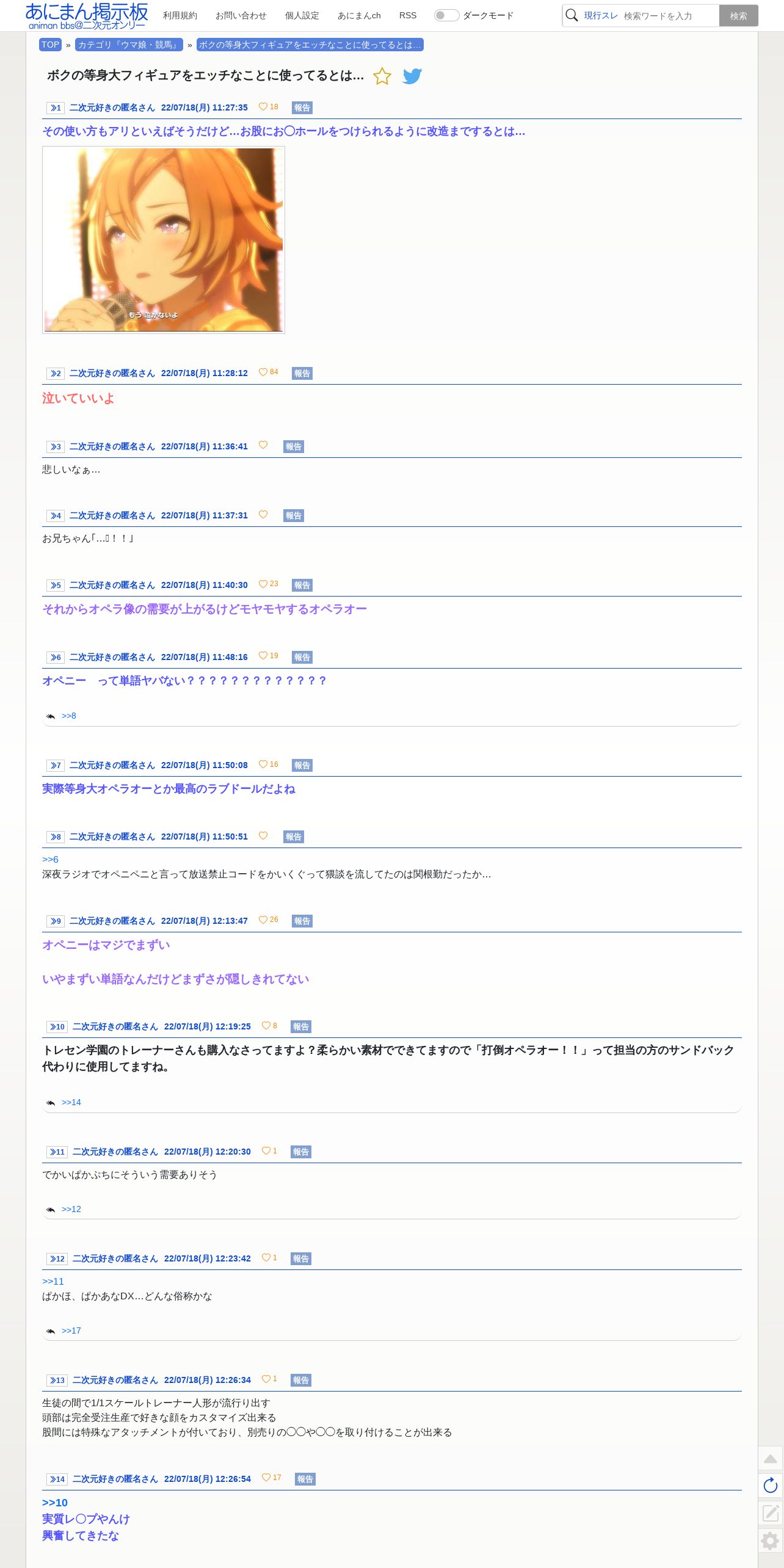This screenshot has width=784, height=1568.
Task: Reload the thread with the refresh icon
Action: pos(771,1485)
